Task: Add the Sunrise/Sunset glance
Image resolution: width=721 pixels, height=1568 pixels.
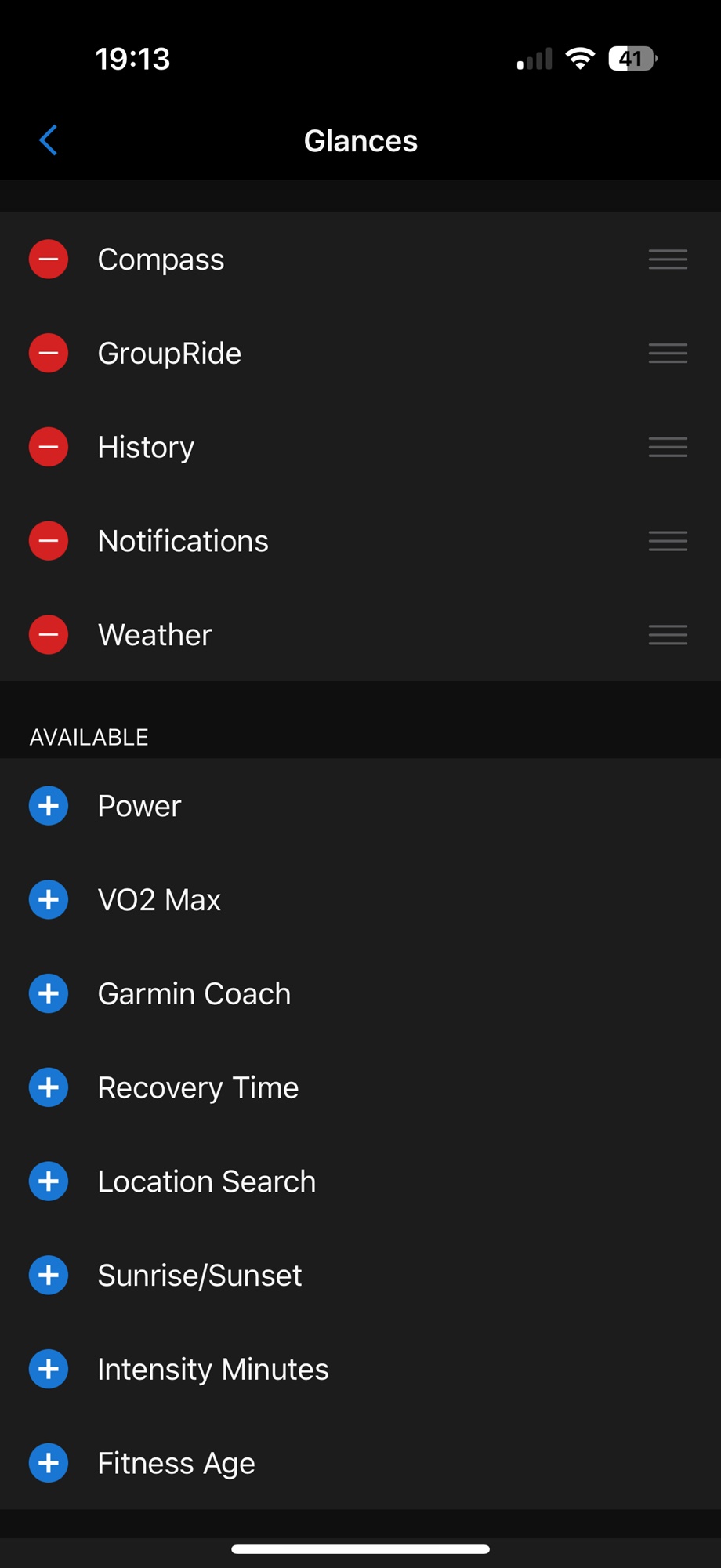Action: (49, 1276)
